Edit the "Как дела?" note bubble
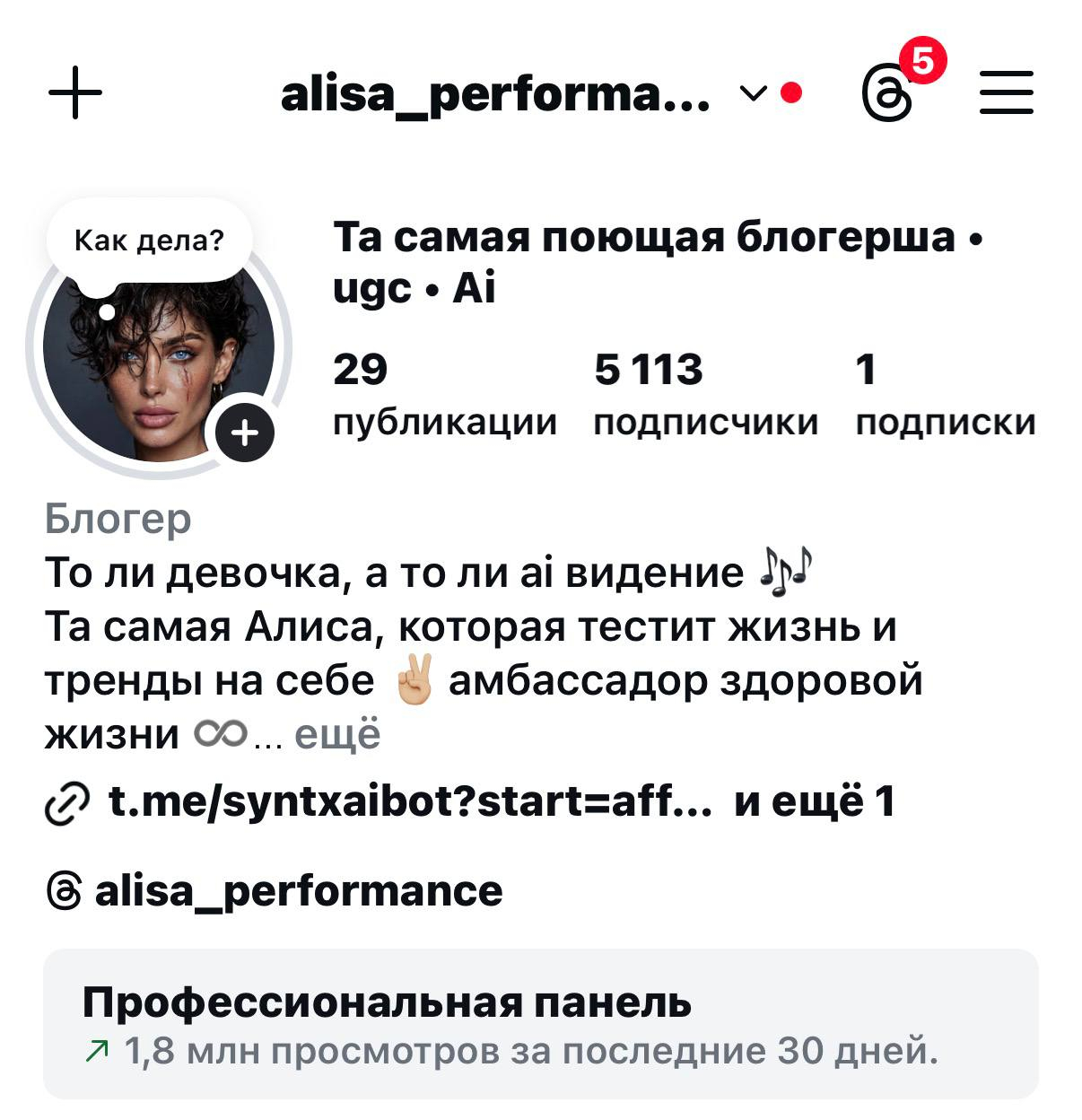1082x1120 pixels. pos(149,241)
